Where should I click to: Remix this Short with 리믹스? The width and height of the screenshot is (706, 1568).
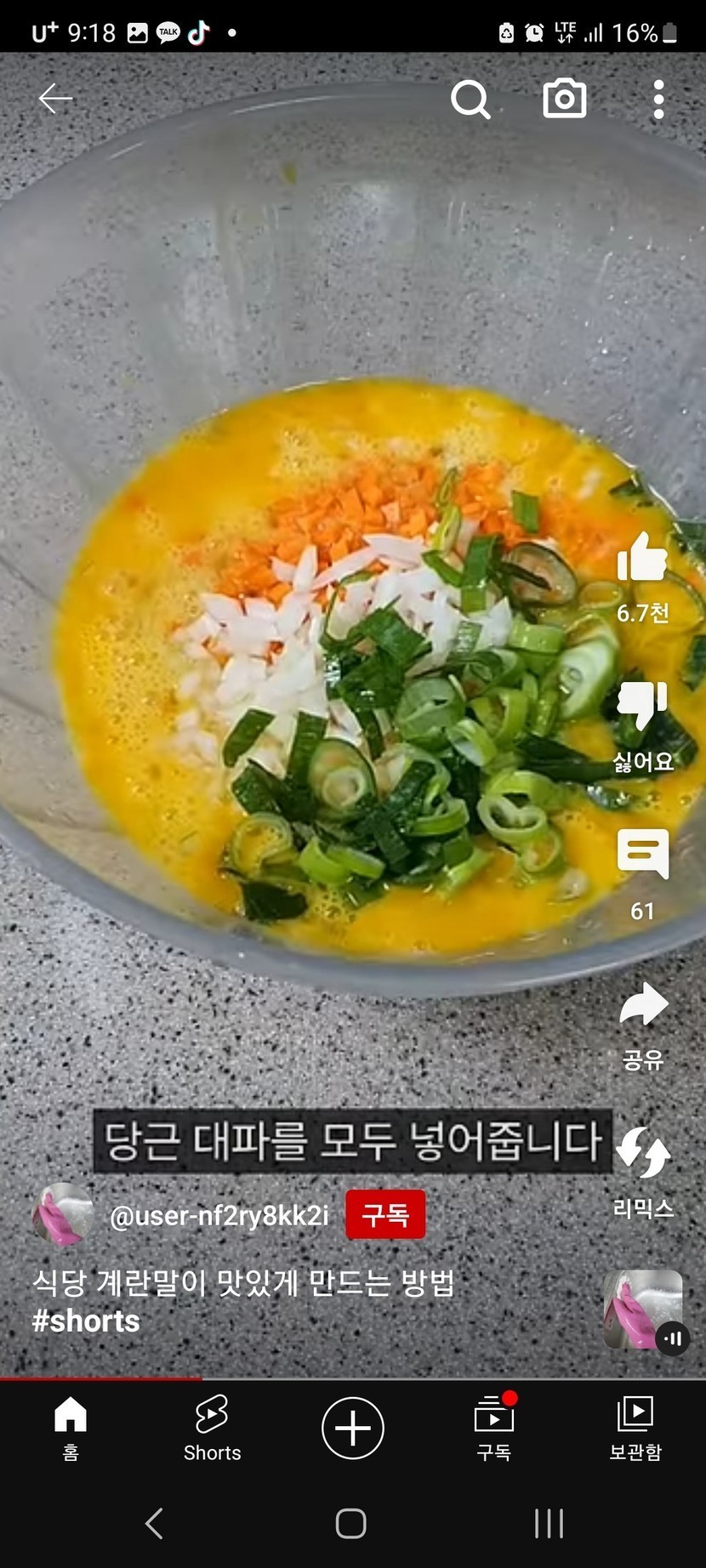[x=643, y=1154]
